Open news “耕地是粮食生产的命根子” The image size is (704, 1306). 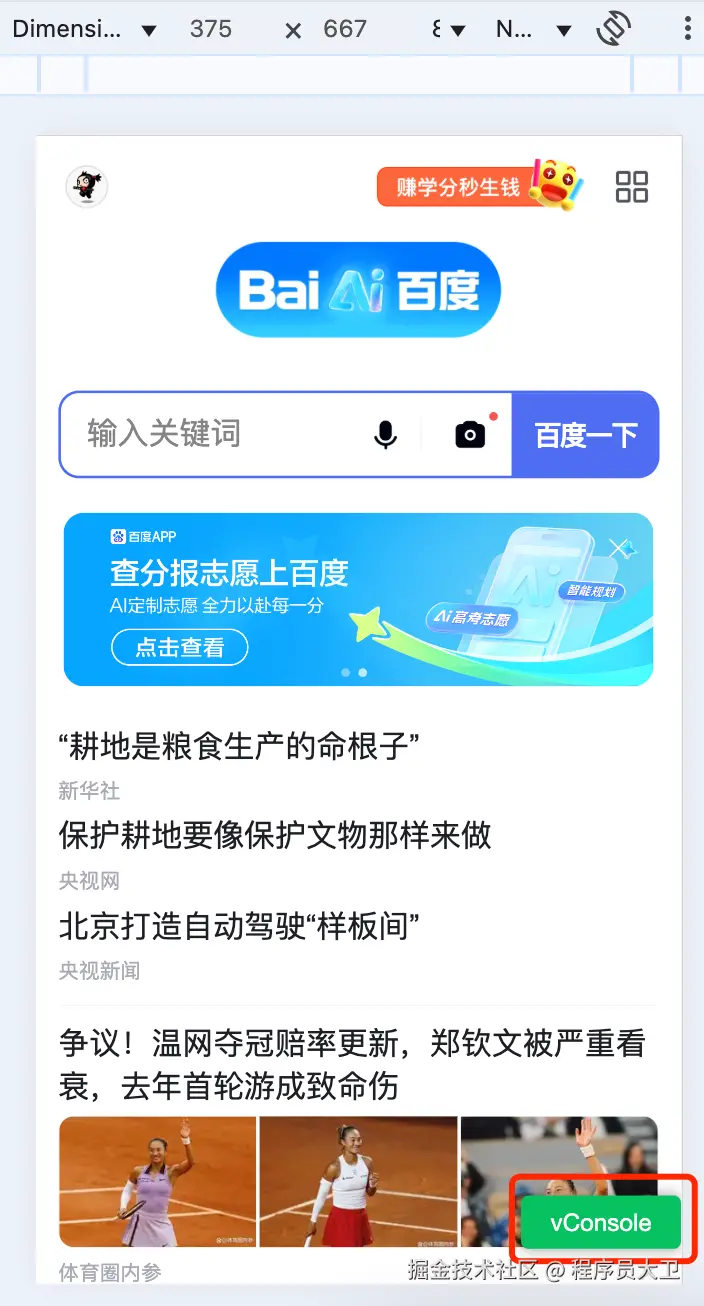[x=240, y=745]
